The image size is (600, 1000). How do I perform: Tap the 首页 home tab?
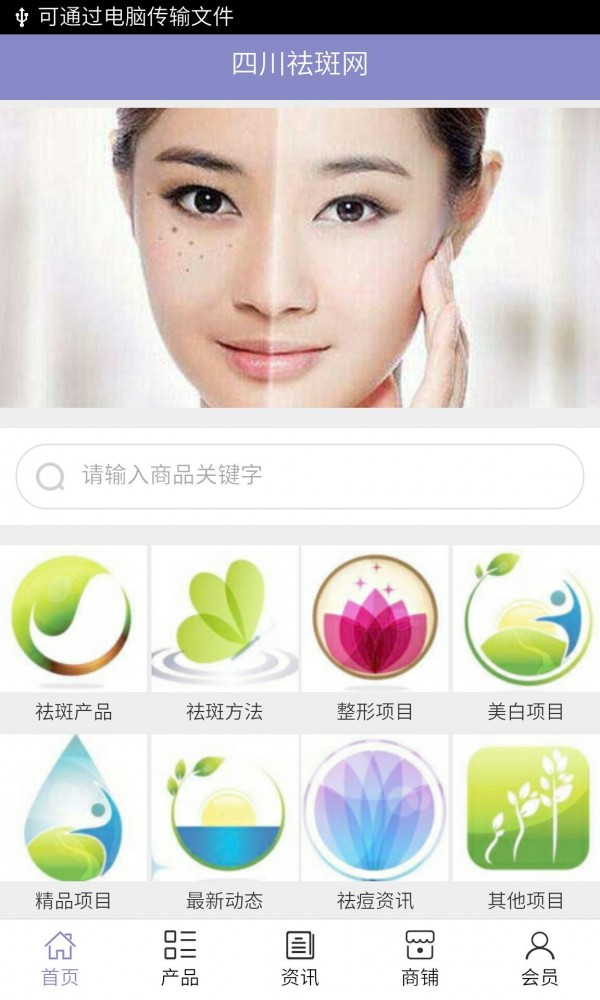60,958
